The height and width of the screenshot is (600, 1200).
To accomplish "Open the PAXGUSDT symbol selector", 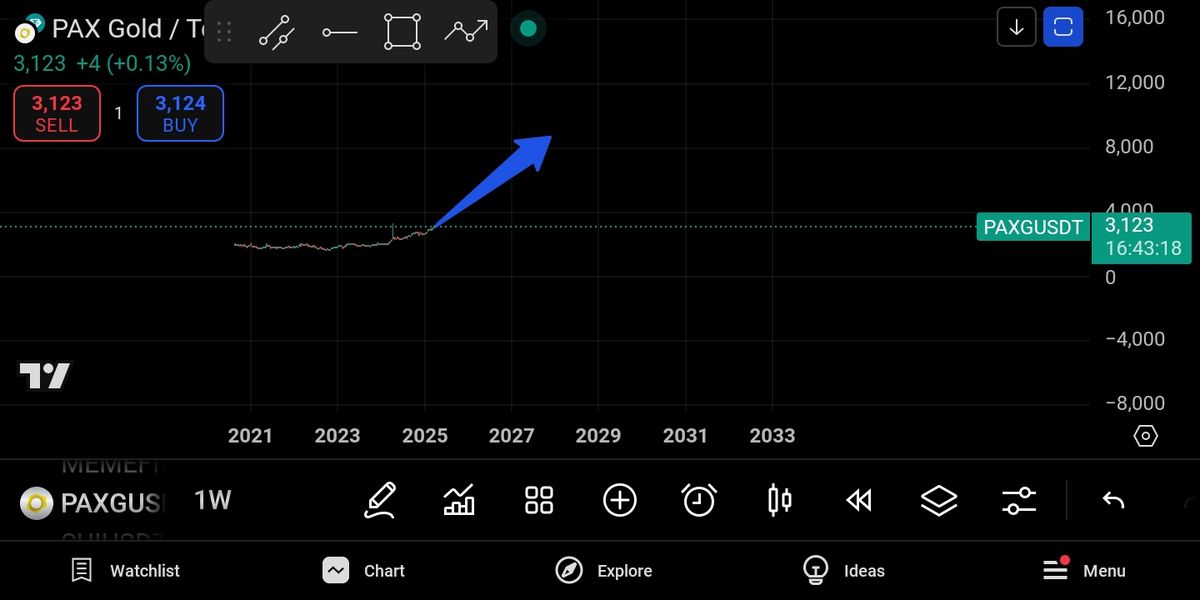I will click(x=95, y=502).
